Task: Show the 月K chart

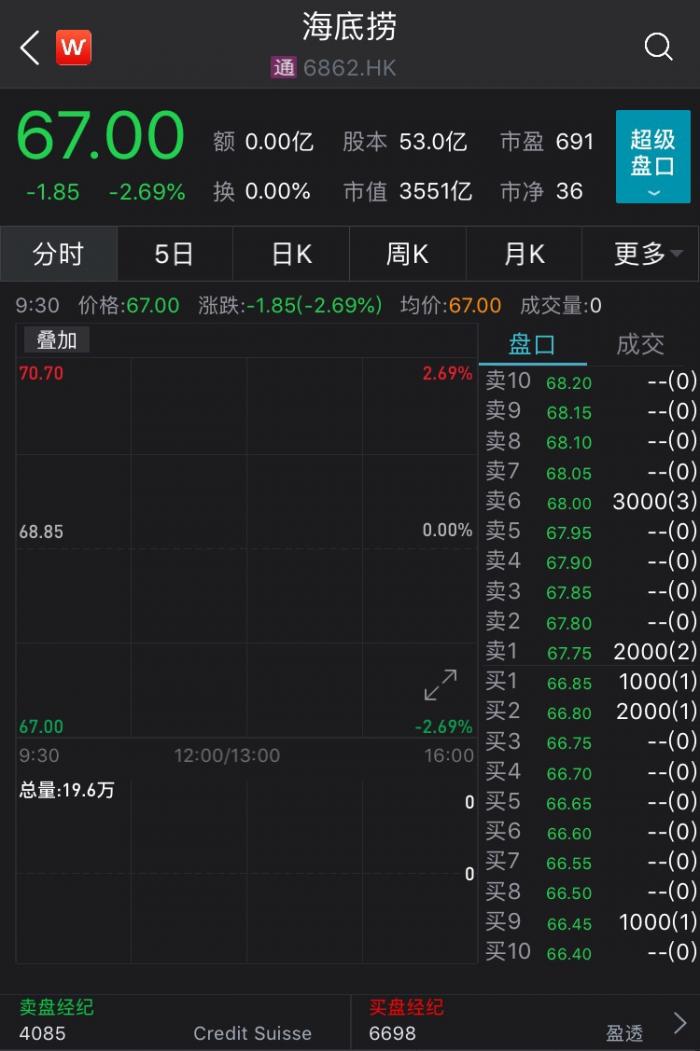Action: point(524,254)
